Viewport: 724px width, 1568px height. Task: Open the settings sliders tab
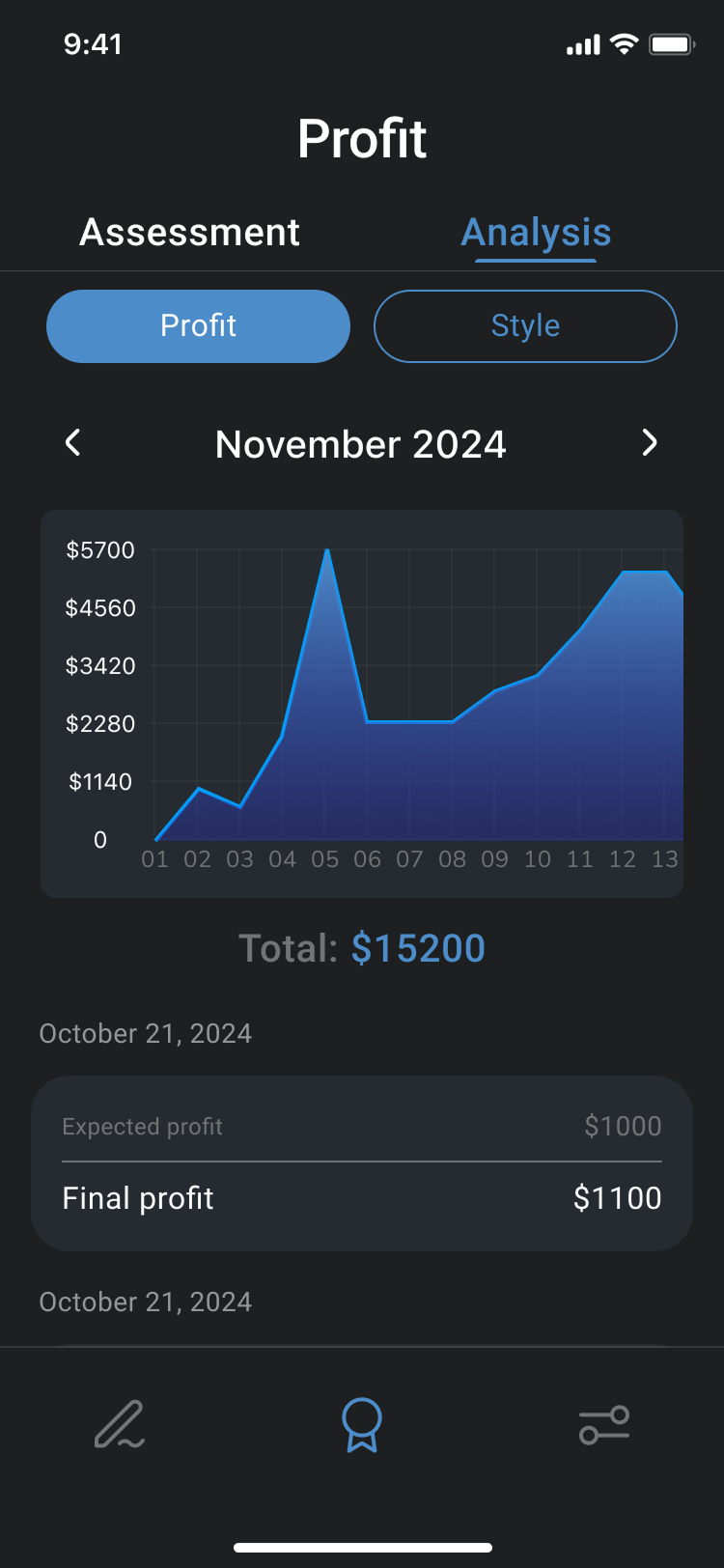point(604,1425)
